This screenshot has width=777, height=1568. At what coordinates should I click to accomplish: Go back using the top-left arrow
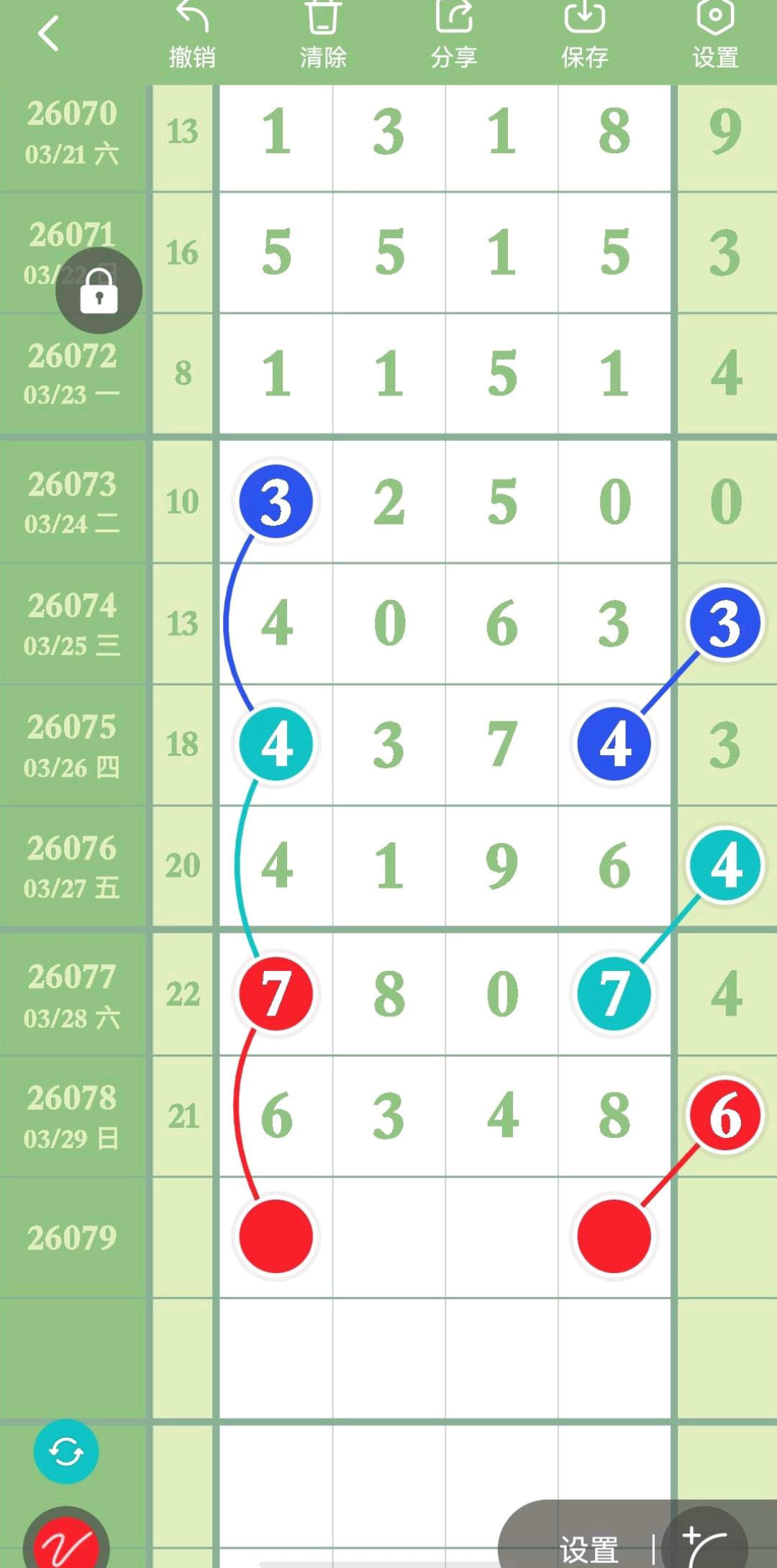click(48, 34)
